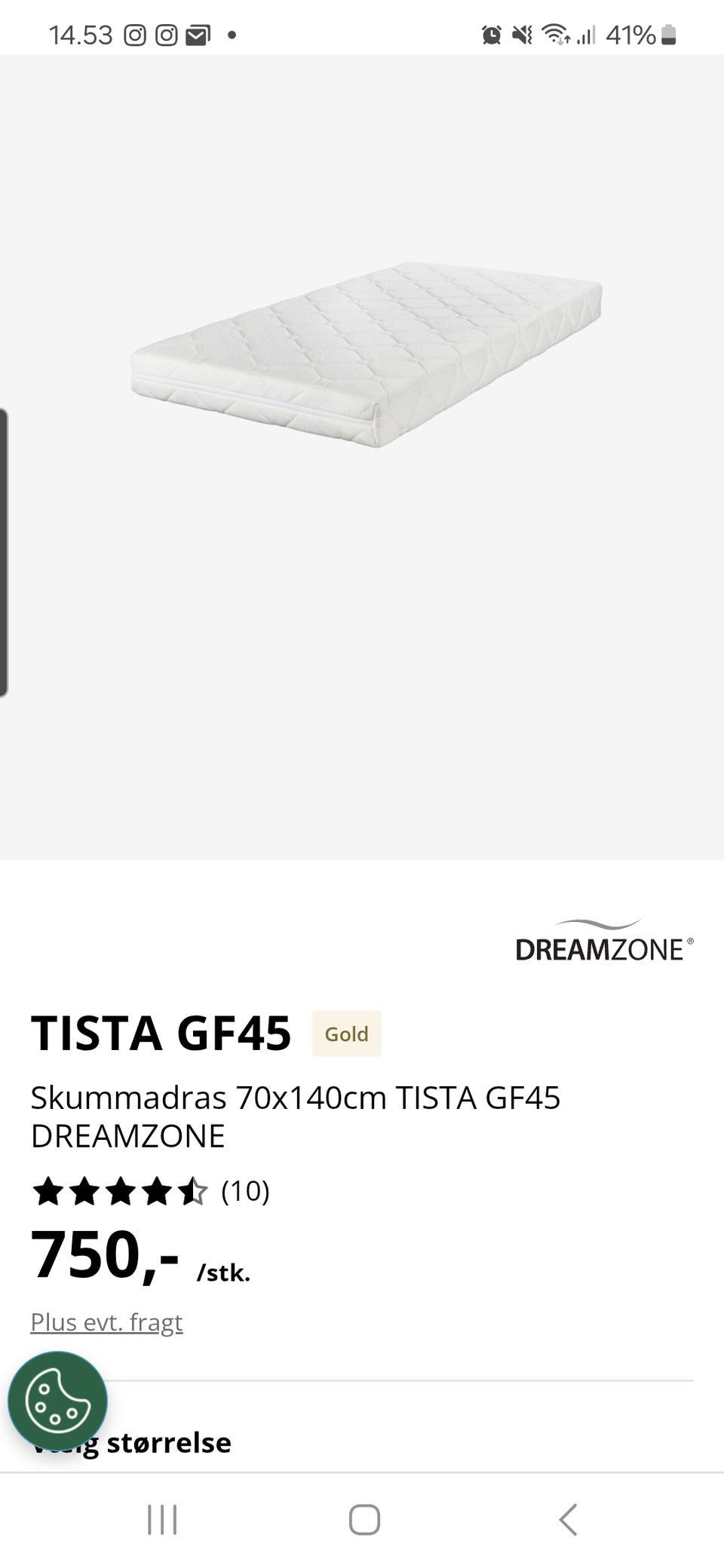Go to the home screen
Image resolution: width=724 pixels, height=1568 pixels.
(x=364, y=1520)
